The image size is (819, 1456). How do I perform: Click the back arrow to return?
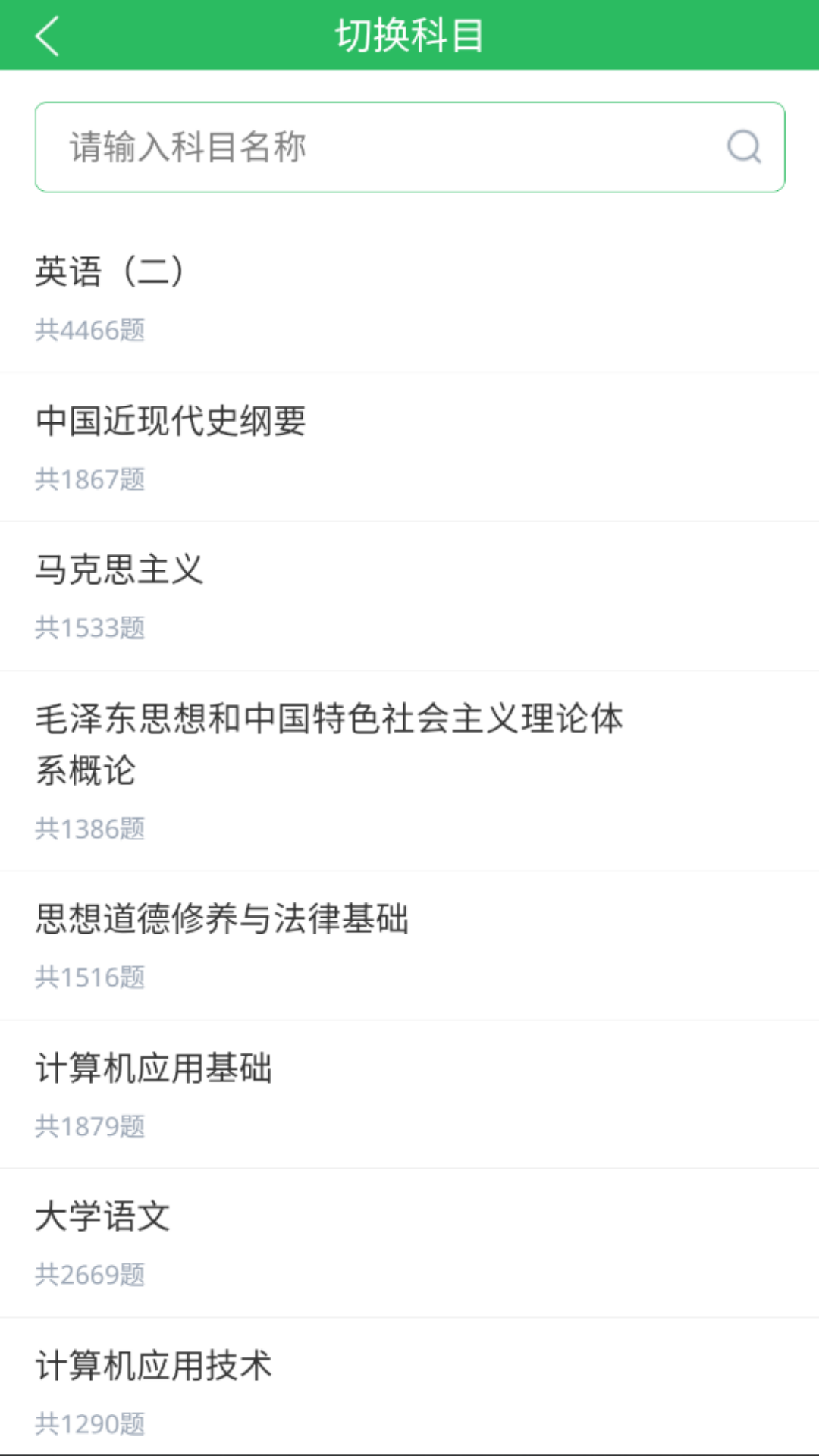[x=47, y=36]
